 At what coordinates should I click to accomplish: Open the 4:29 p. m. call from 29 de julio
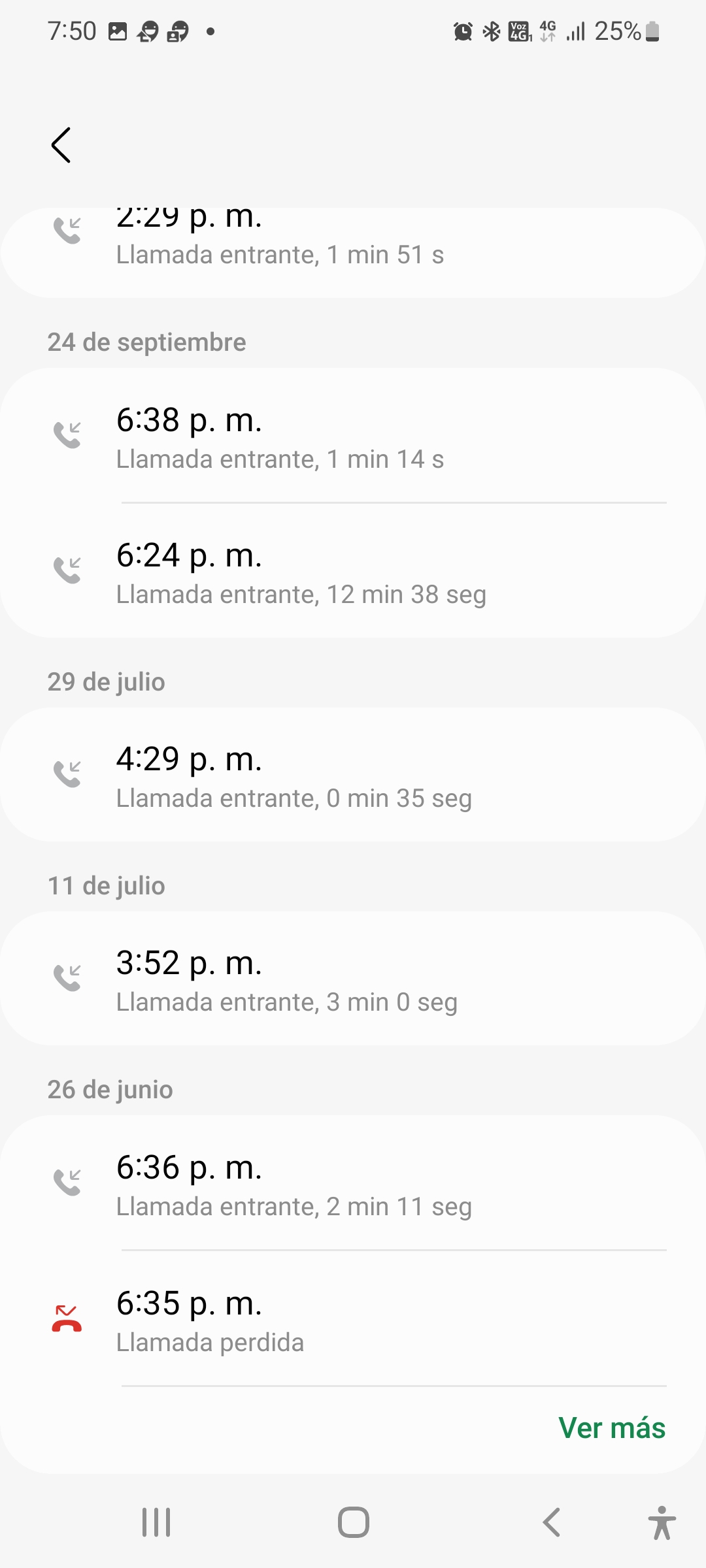point(353,776)
